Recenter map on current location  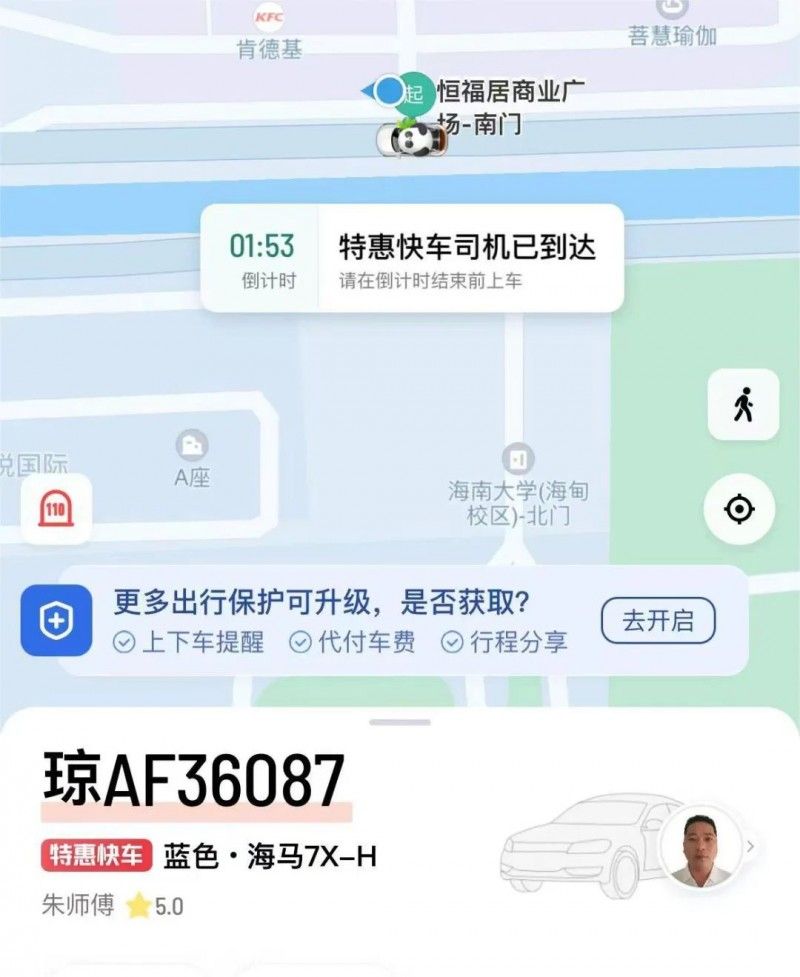pos(740,510)
